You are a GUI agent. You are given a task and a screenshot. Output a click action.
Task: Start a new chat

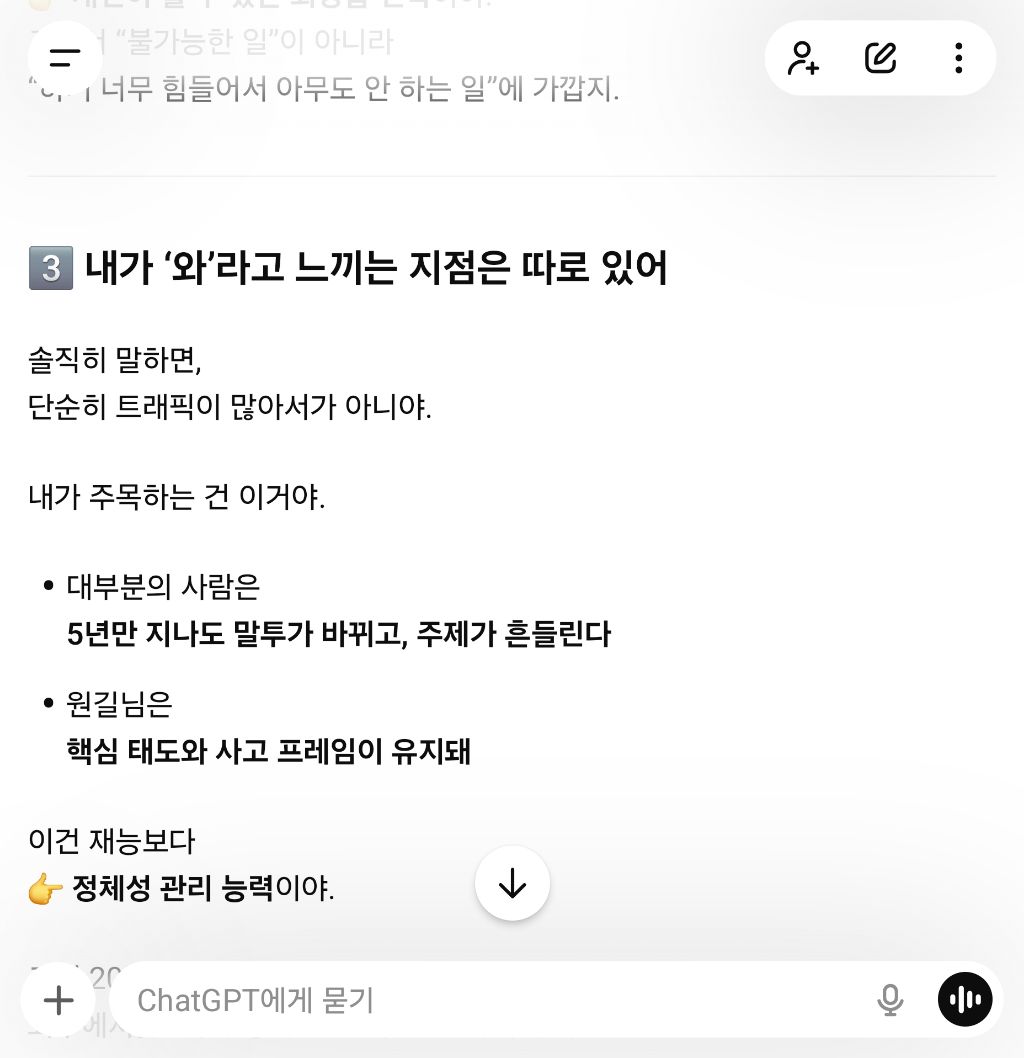coord(880,58)
